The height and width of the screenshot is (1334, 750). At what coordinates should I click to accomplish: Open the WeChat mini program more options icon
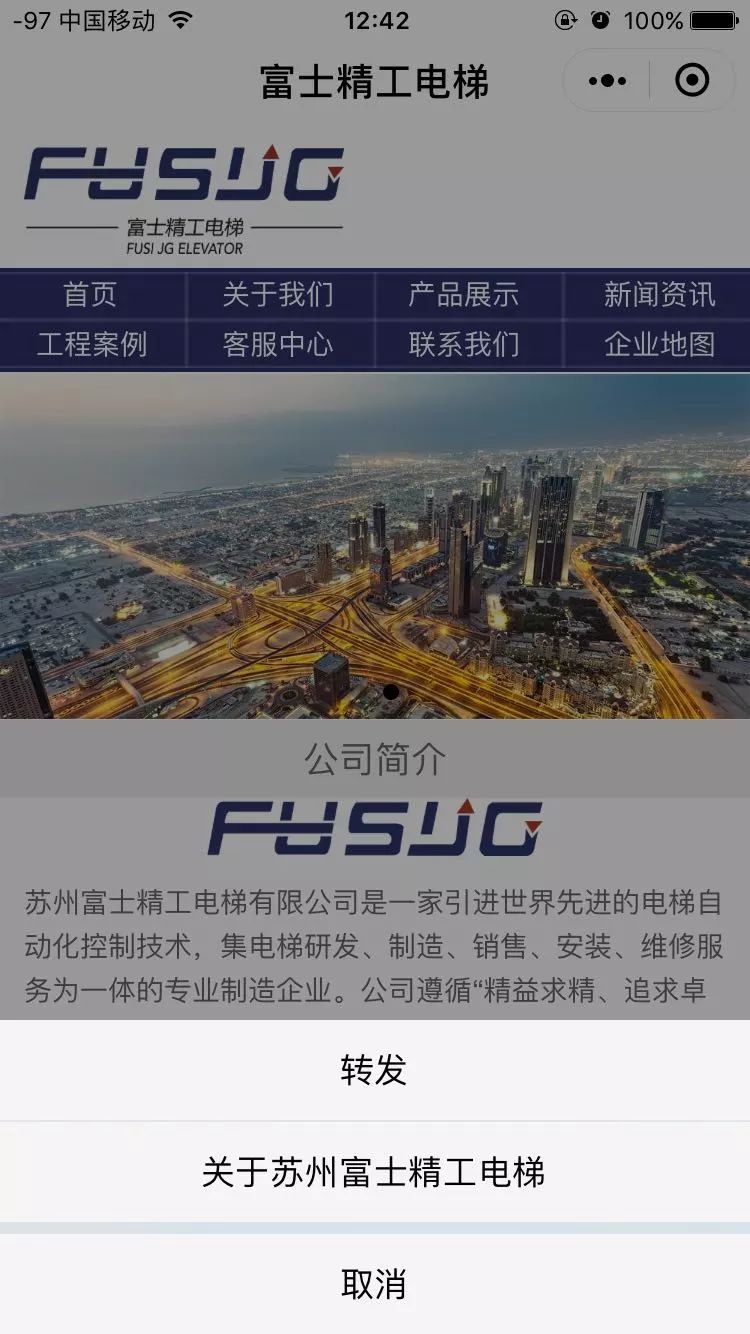(x=607, y=80)
